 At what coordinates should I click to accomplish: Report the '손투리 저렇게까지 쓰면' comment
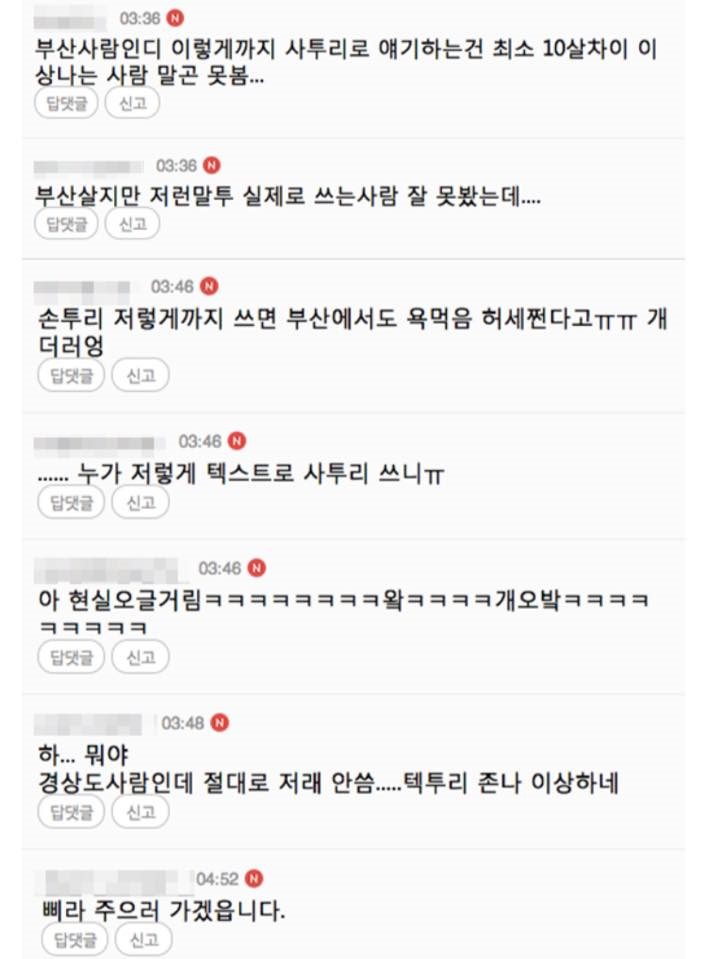[x=140, y=375]
